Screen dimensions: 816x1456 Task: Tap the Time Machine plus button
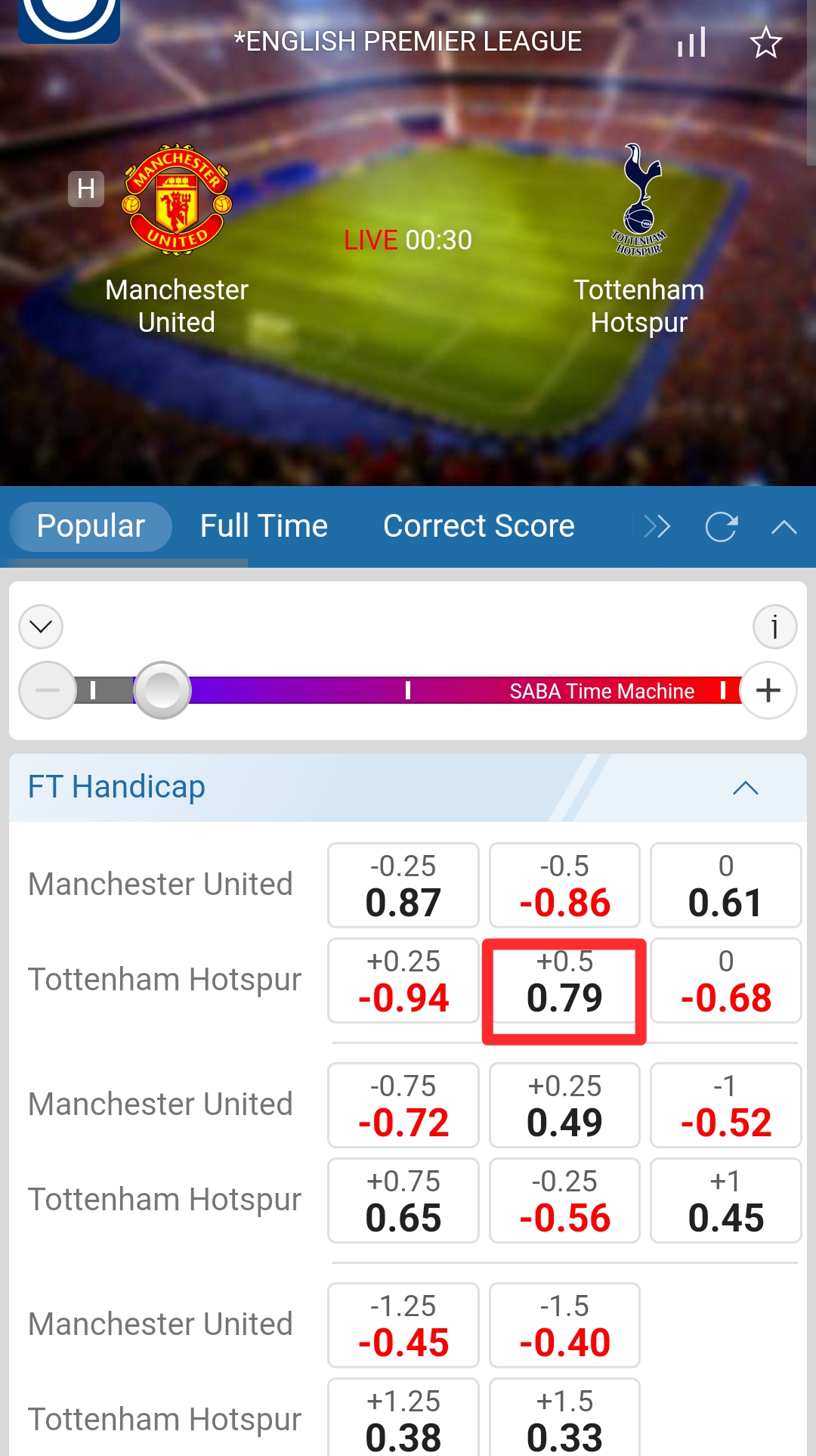tap(768, 690)
